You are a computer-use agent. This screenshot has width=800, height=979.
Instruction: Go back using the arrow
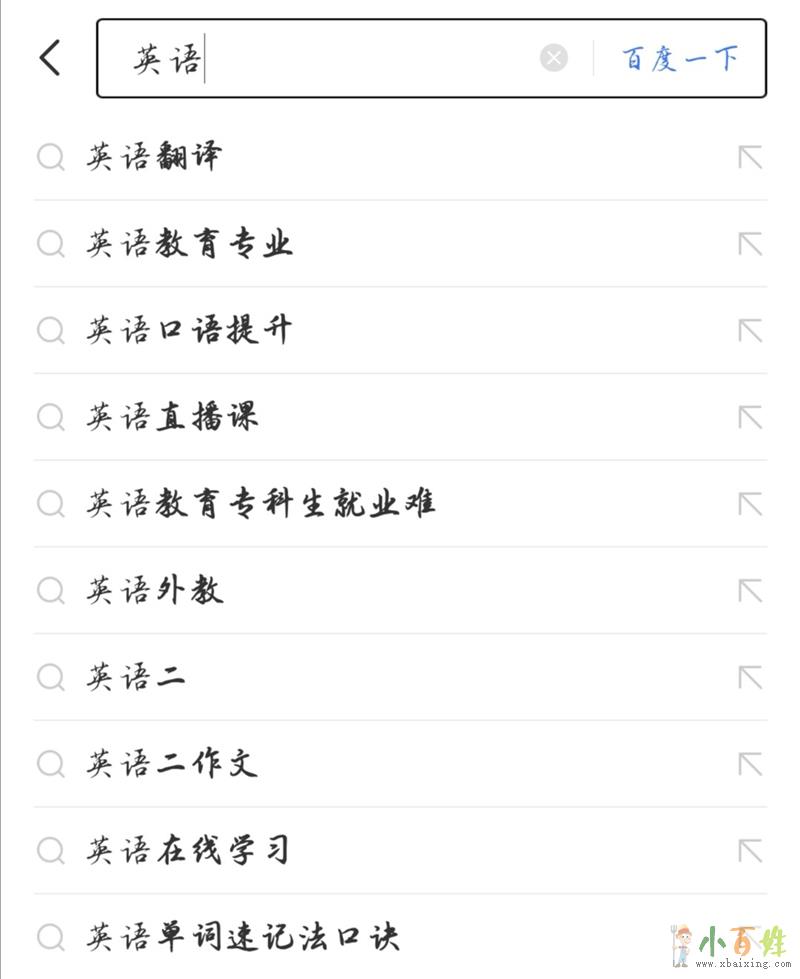coord(50,58)
